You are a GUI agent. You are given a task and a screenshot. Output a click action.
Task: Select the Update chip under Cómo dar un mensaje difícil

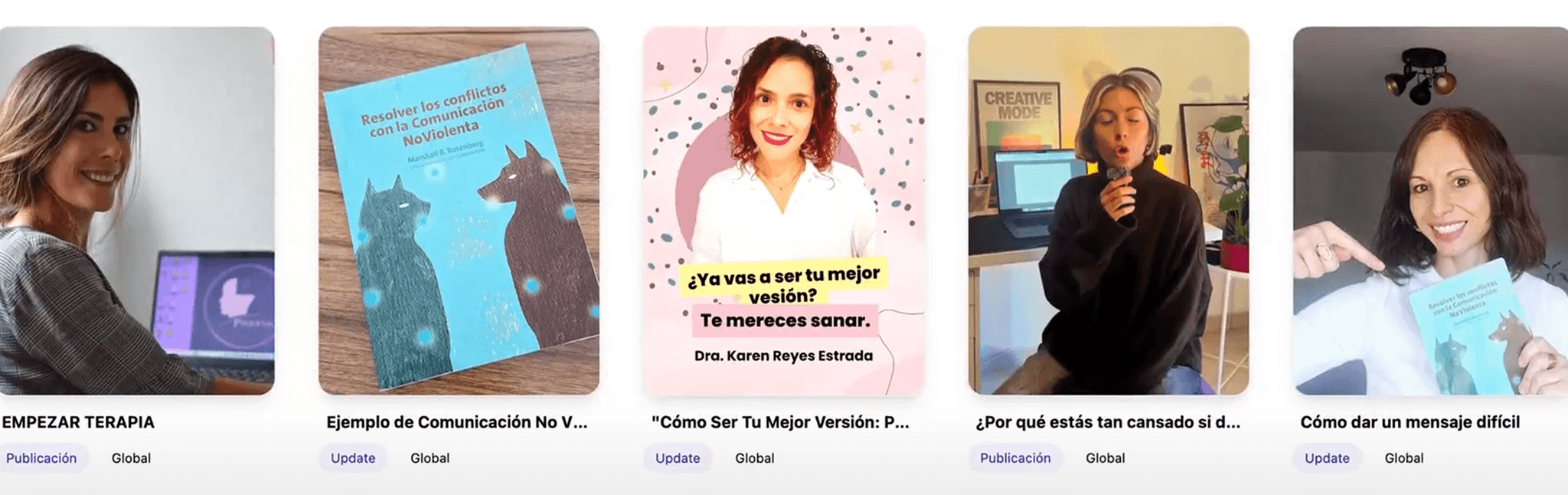tap(1327, 458)
